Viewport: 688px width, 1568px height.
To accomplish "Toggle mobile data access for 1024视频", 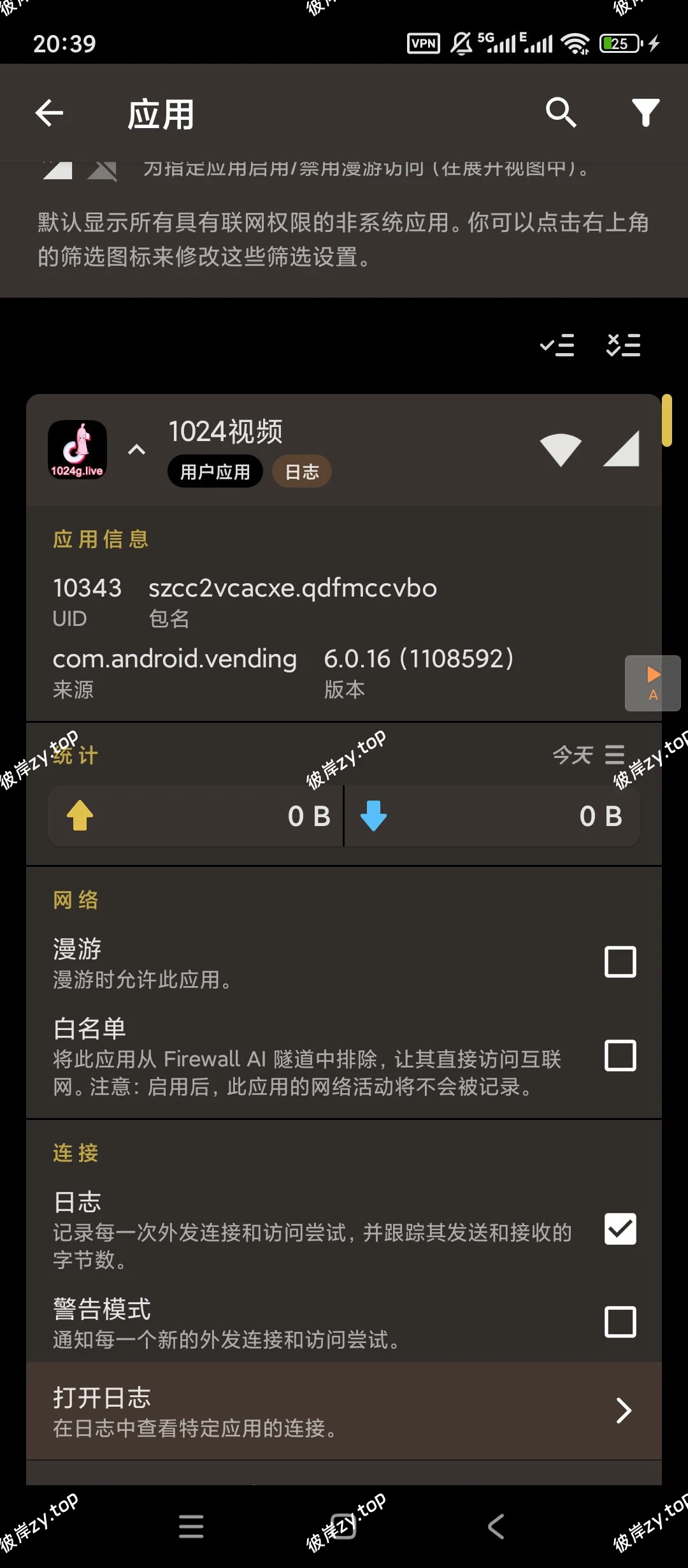I will click(621, 449).
